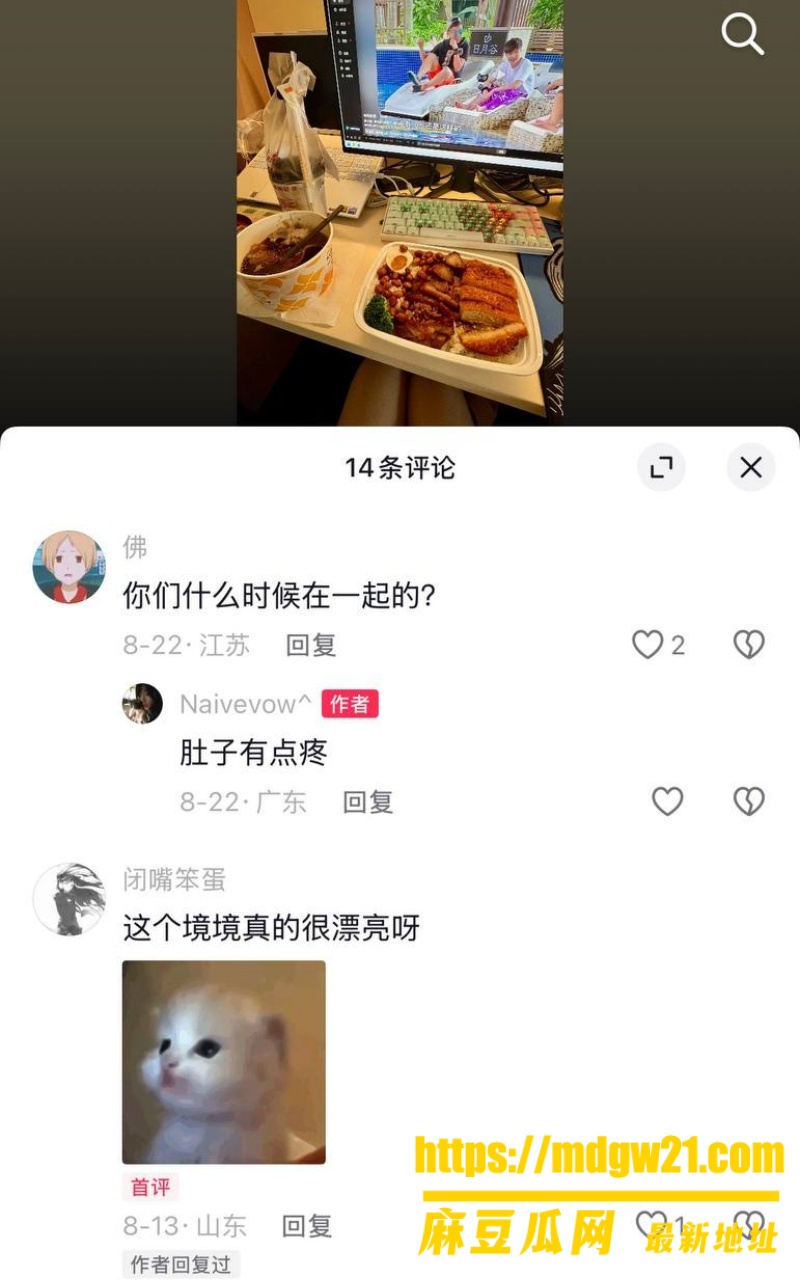Open 闭嘴笨蛋's profile avatar
800x1280 pixels.
click(x=69, y=900)
